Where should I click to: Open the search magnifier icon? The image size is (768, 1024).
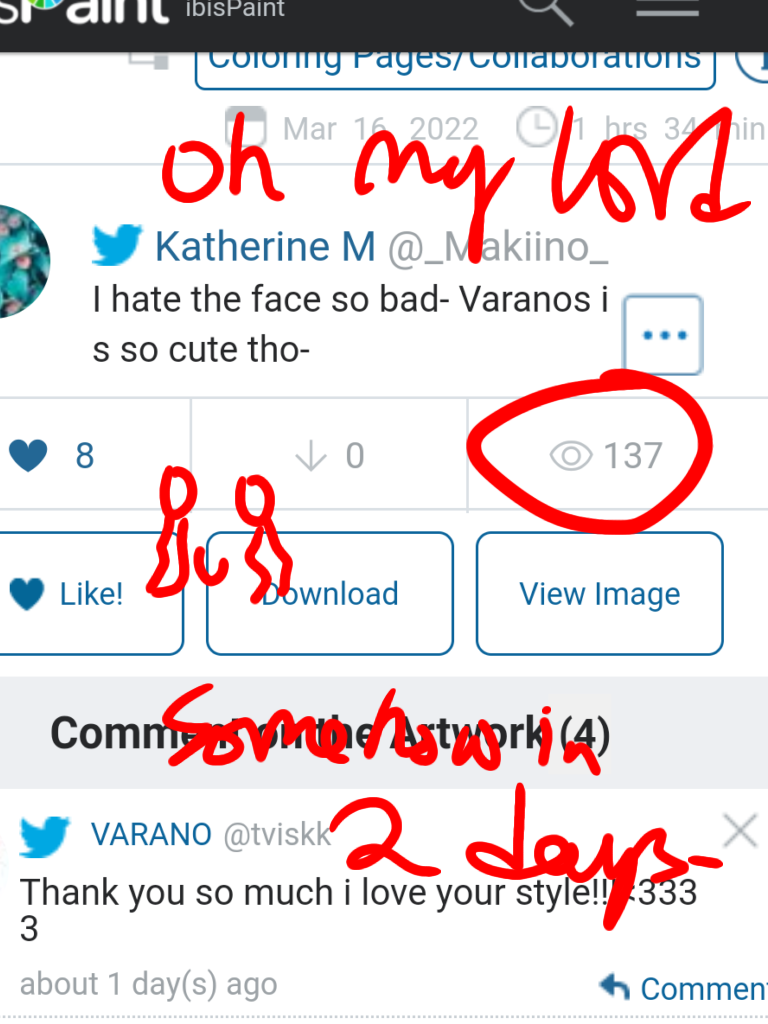[546, 9]
